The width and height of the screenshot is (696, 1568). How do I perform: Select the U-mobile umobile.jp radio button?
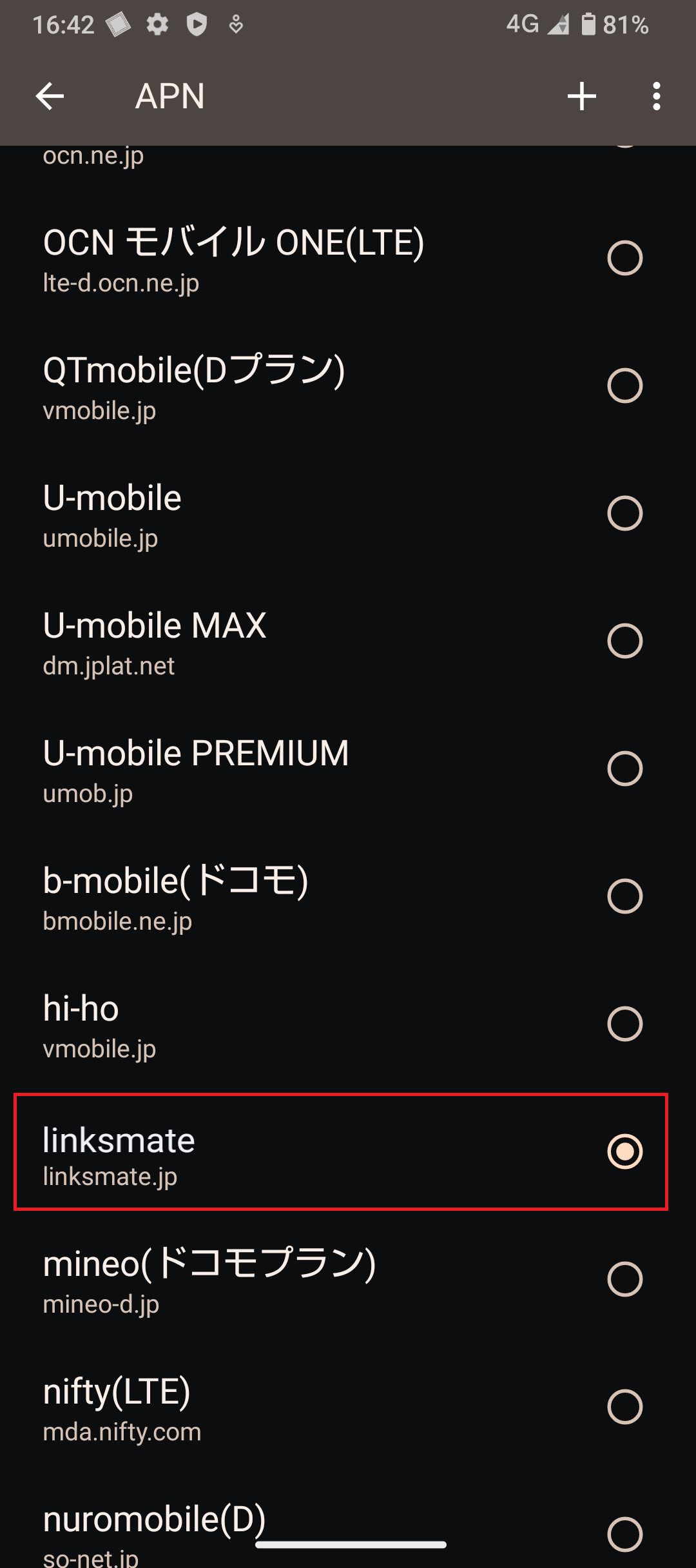point(624,513)
